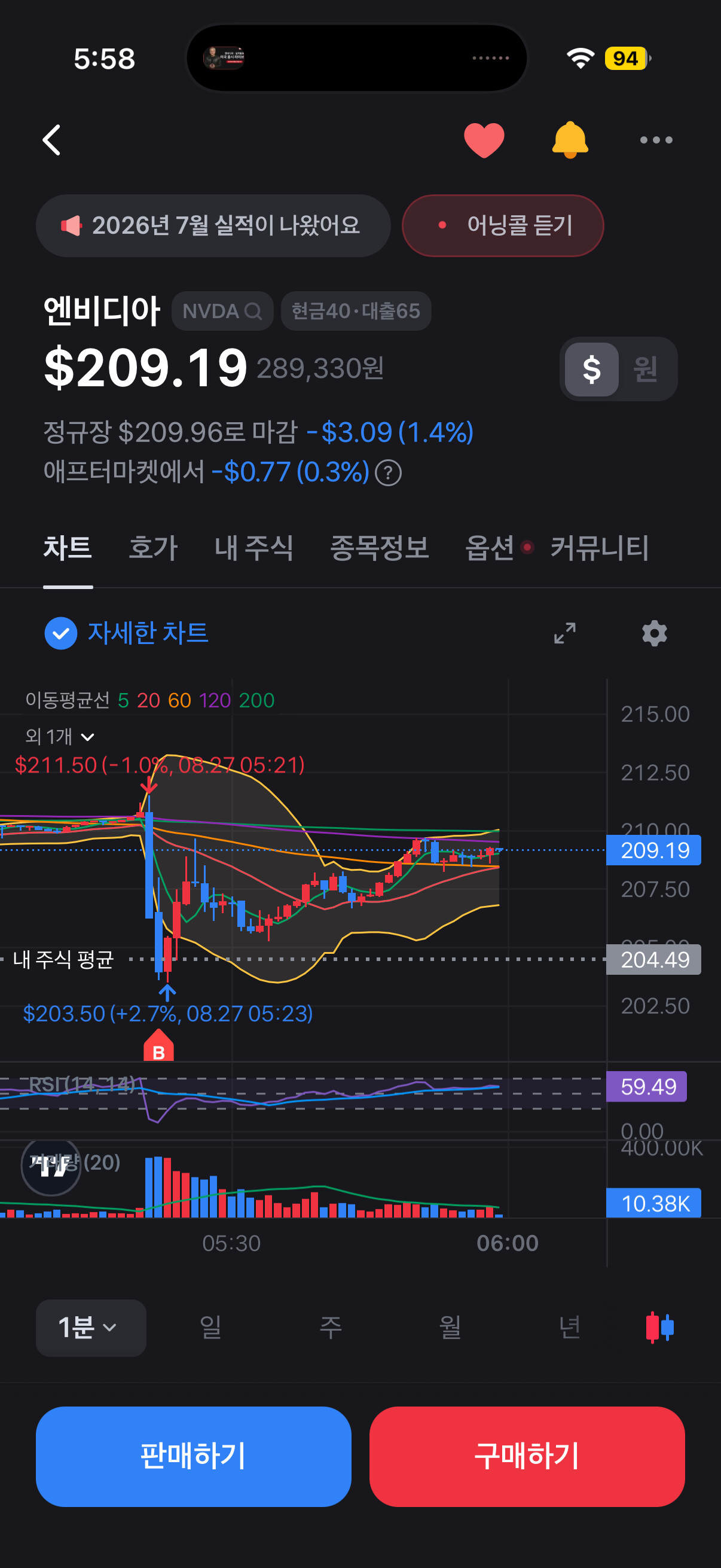The image size is (721, 1568).
Task: Expand the 외 1개 indicators dropdown
Action: tap(60, 737)
